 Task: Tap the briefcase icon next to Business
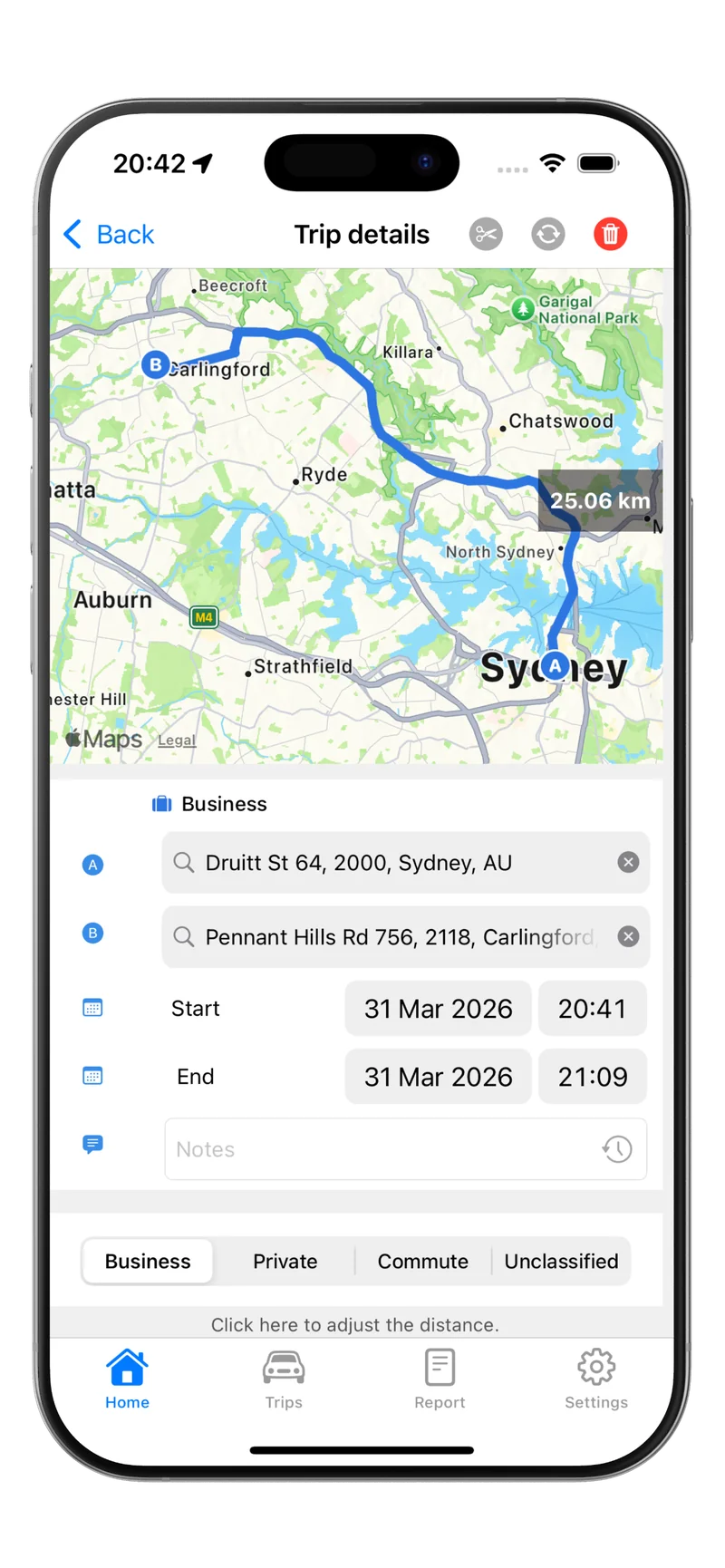160,803
